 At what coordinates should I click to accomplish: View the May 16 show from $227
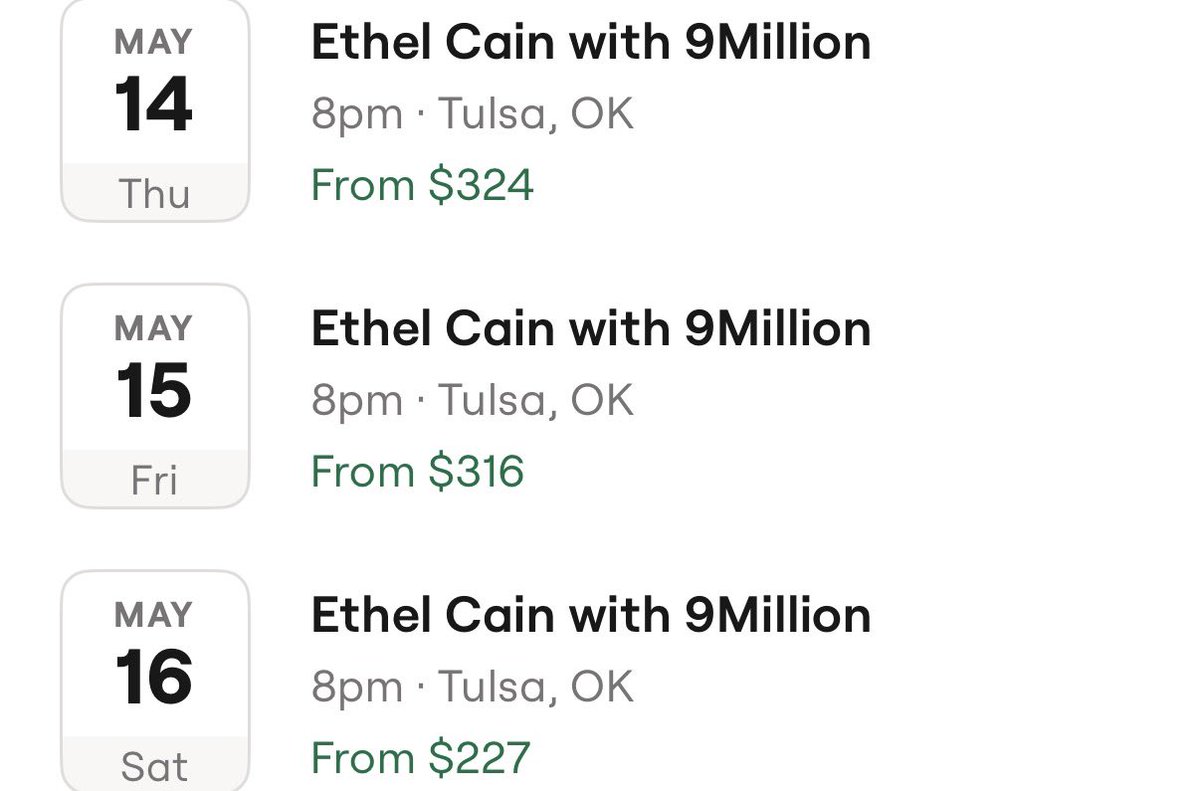(x=590, y=616)
